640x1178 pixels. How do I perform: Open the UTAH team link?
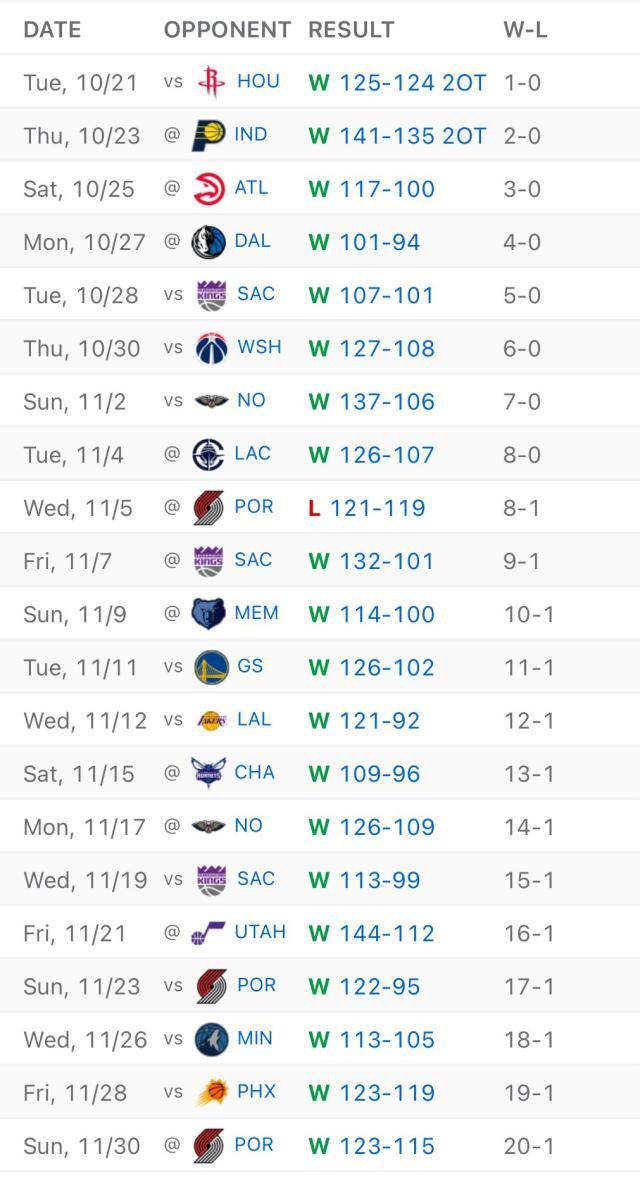click(x=260, y=933)
